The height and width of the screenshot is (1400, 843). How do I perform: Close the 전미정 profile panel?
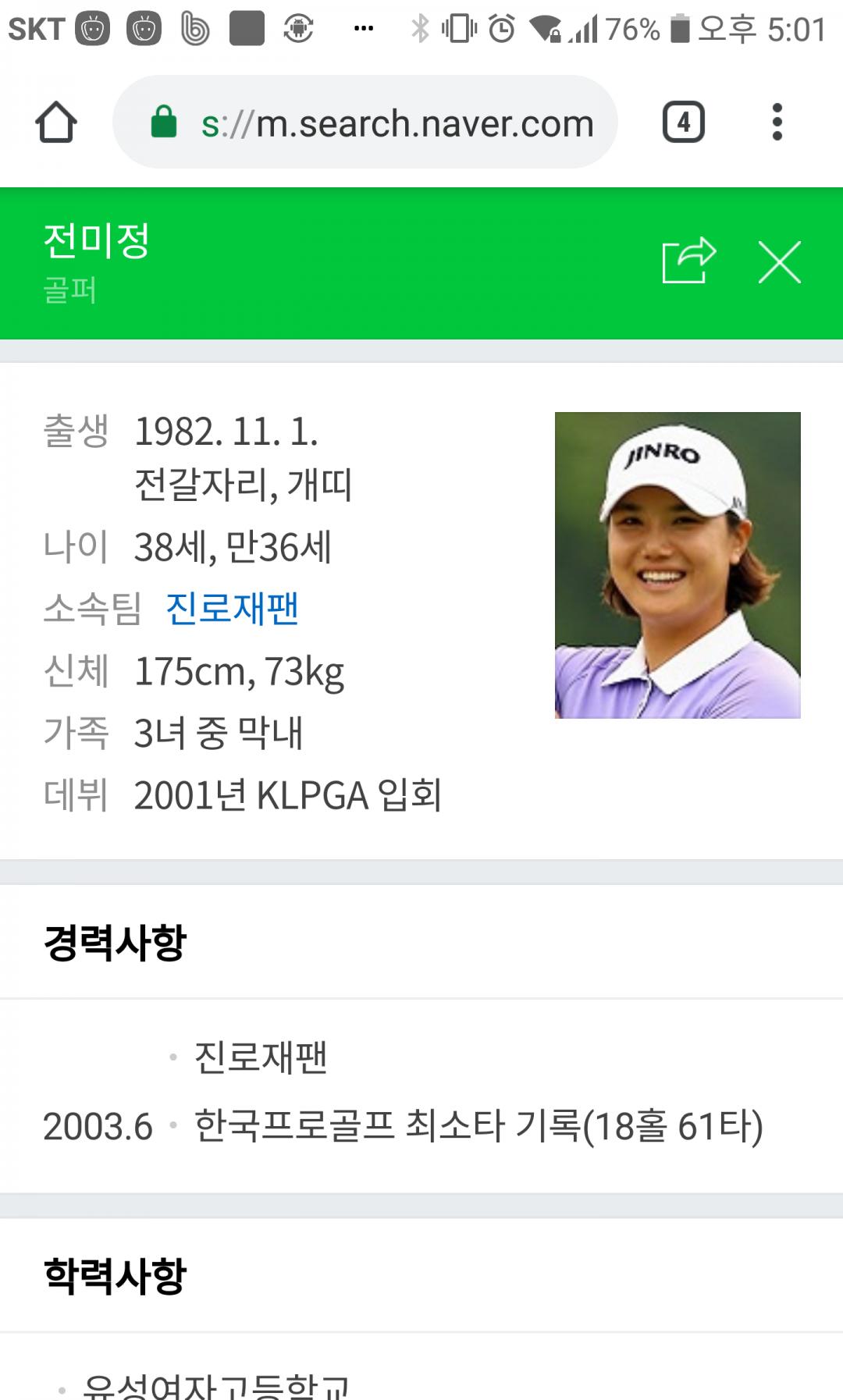pos(779,262)
